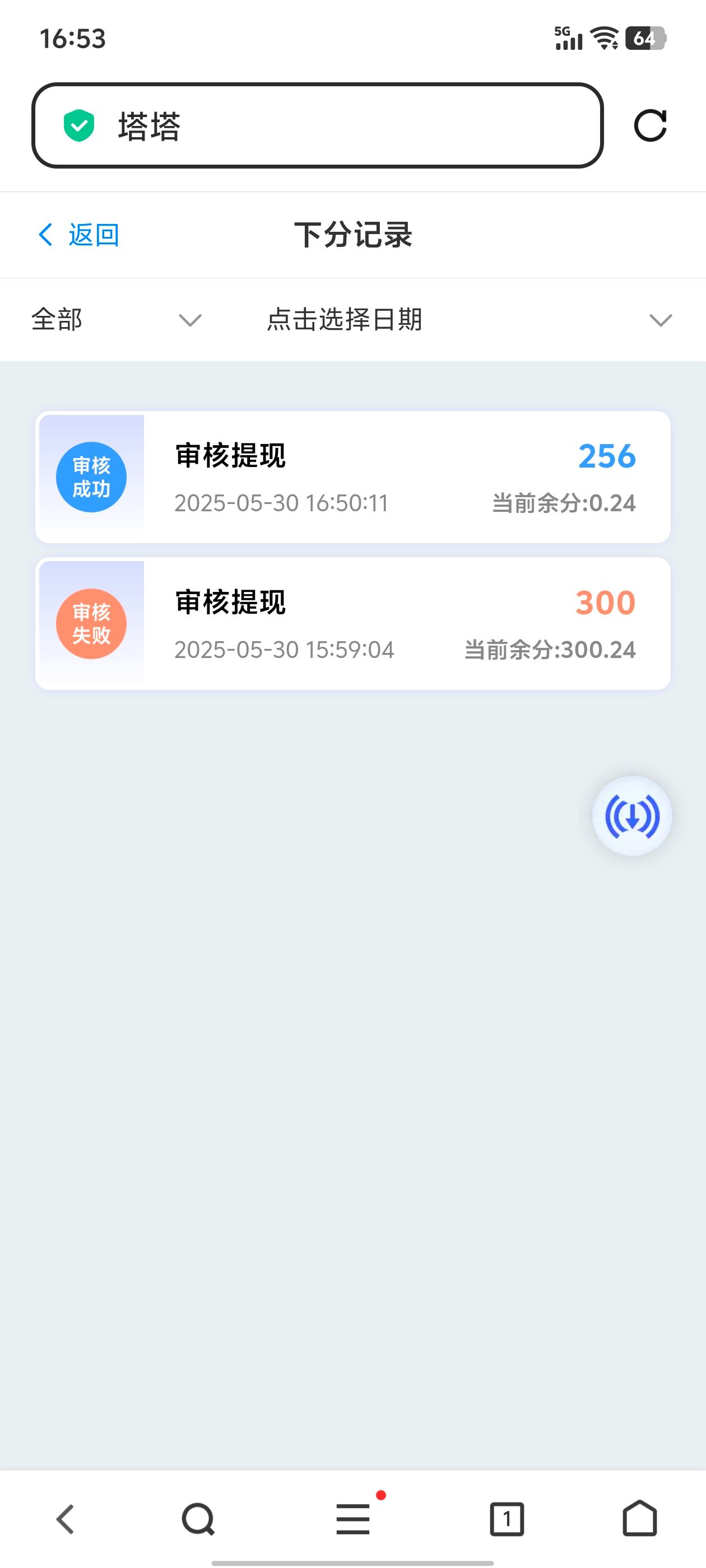Open the 300 审核失败 withdrawal record

[352, 623]
